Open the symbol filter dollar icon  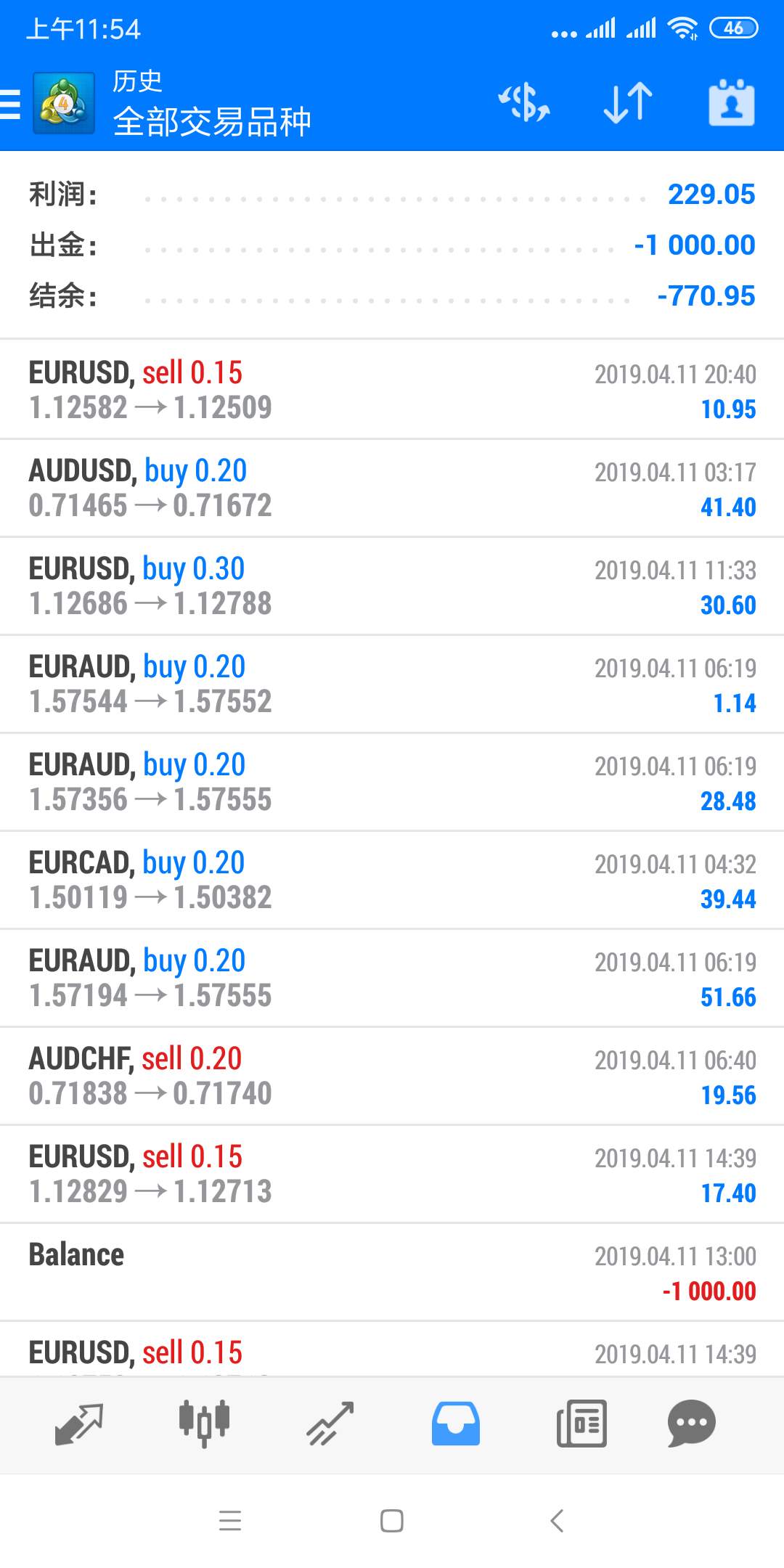[524, 102]
